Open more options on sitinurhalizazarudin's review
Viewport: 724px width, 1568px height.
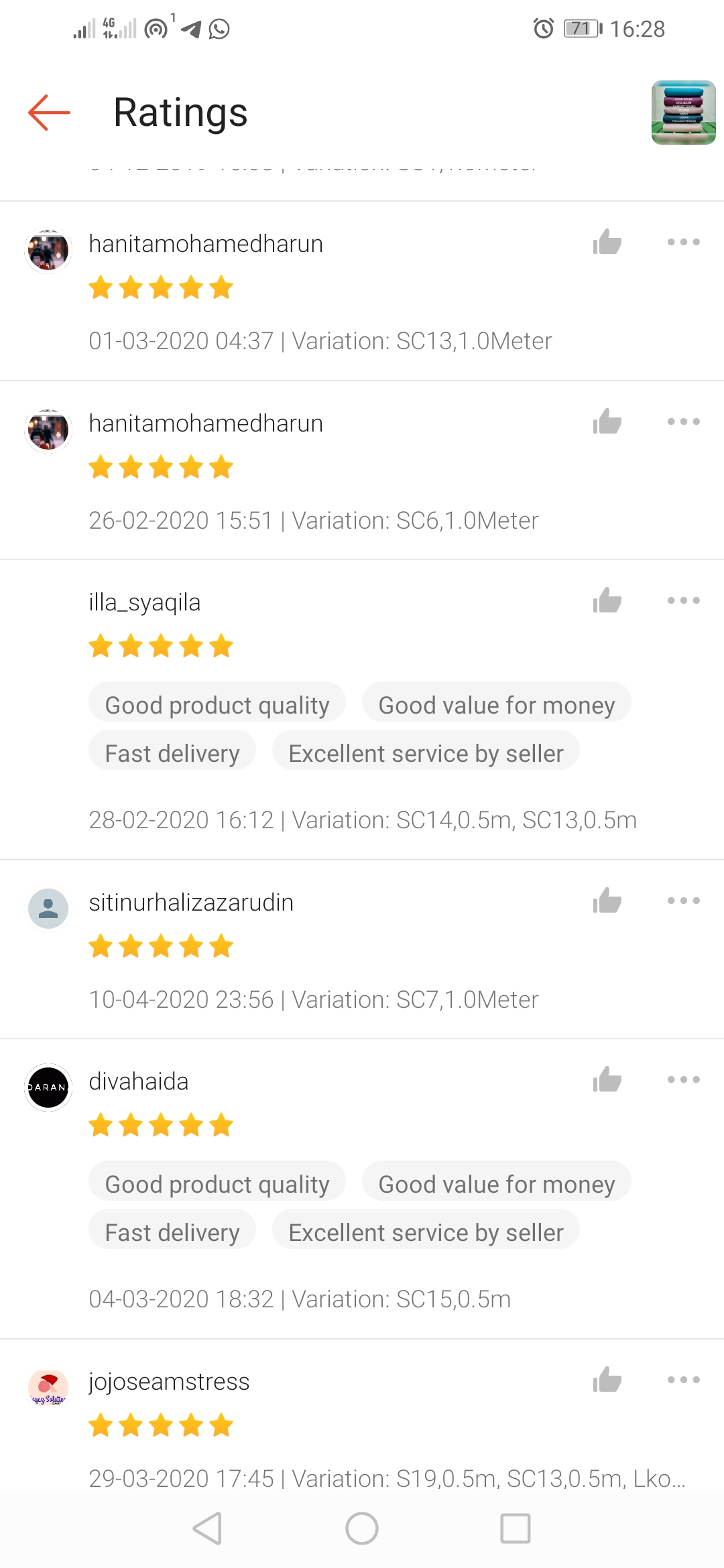683,901
